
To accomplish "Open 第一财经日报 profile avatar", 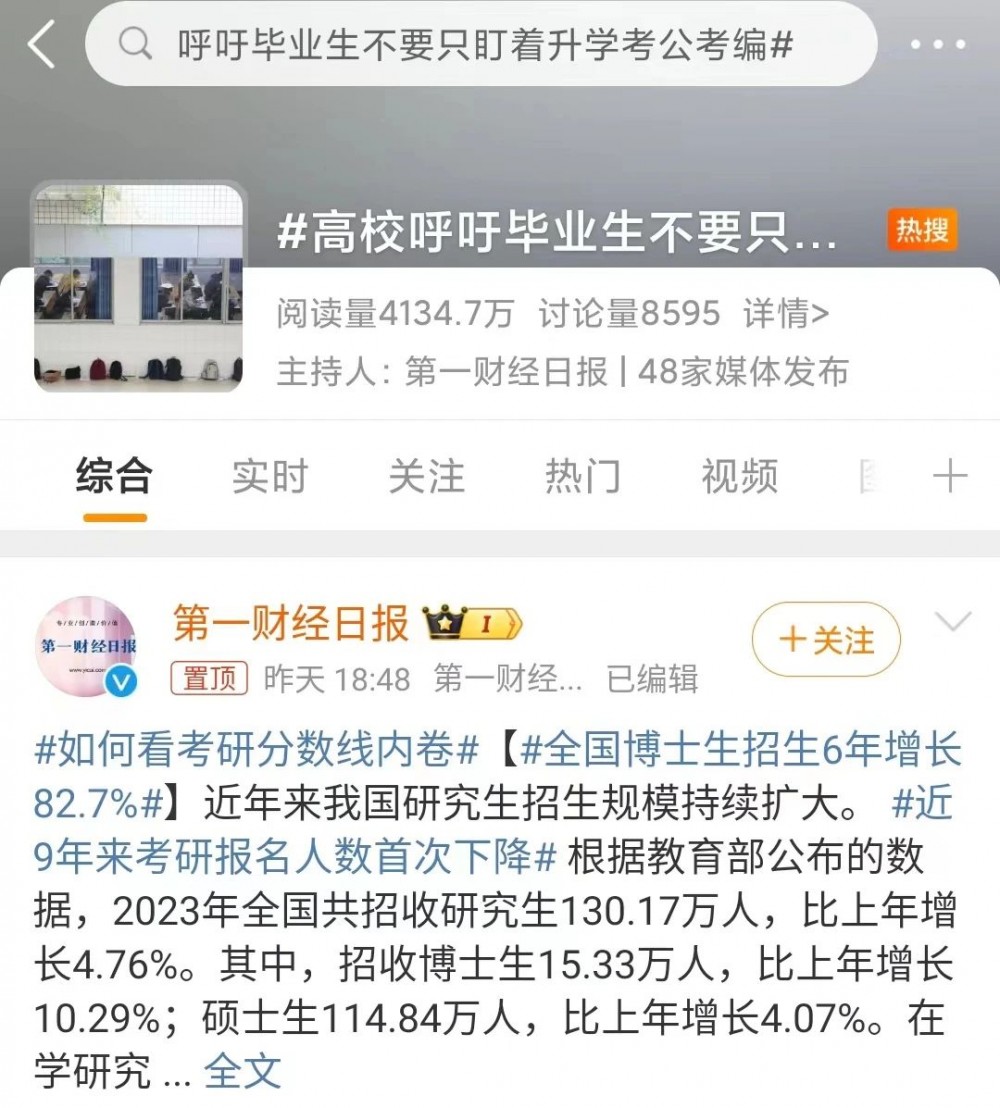I will (86, 646).
